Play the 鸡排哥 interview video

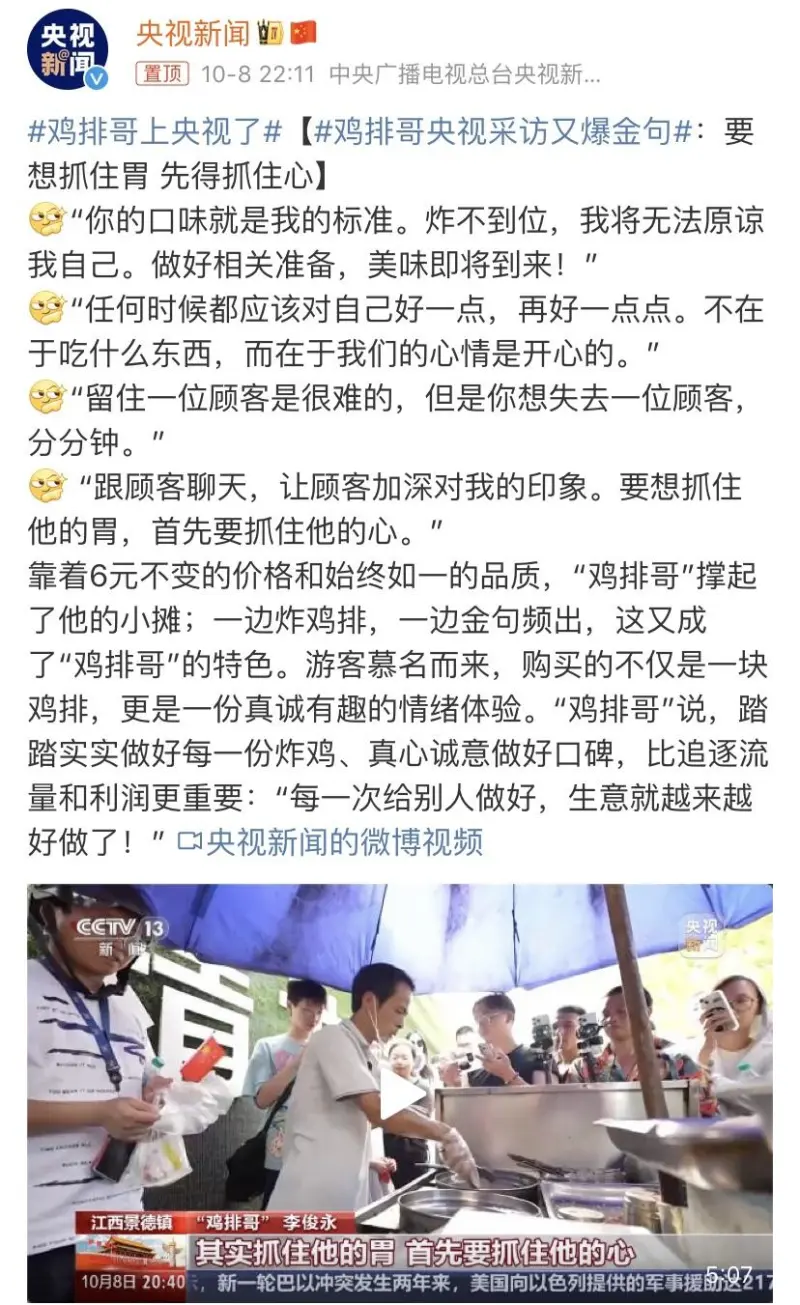pyautogui.click(x=400, y=1093)
